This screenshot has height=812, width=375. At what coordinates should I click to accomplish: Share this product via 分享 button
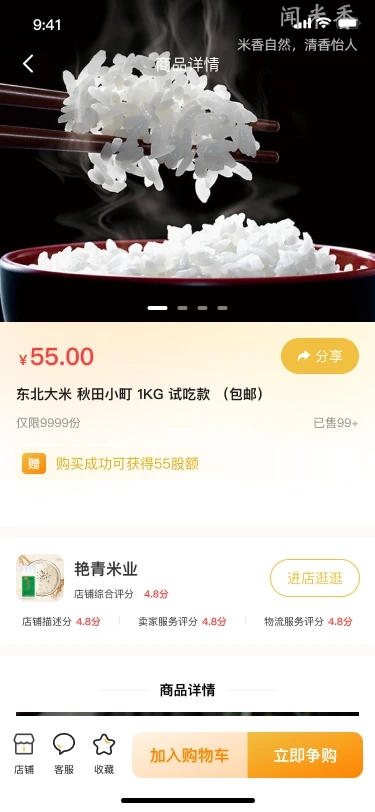320,356
